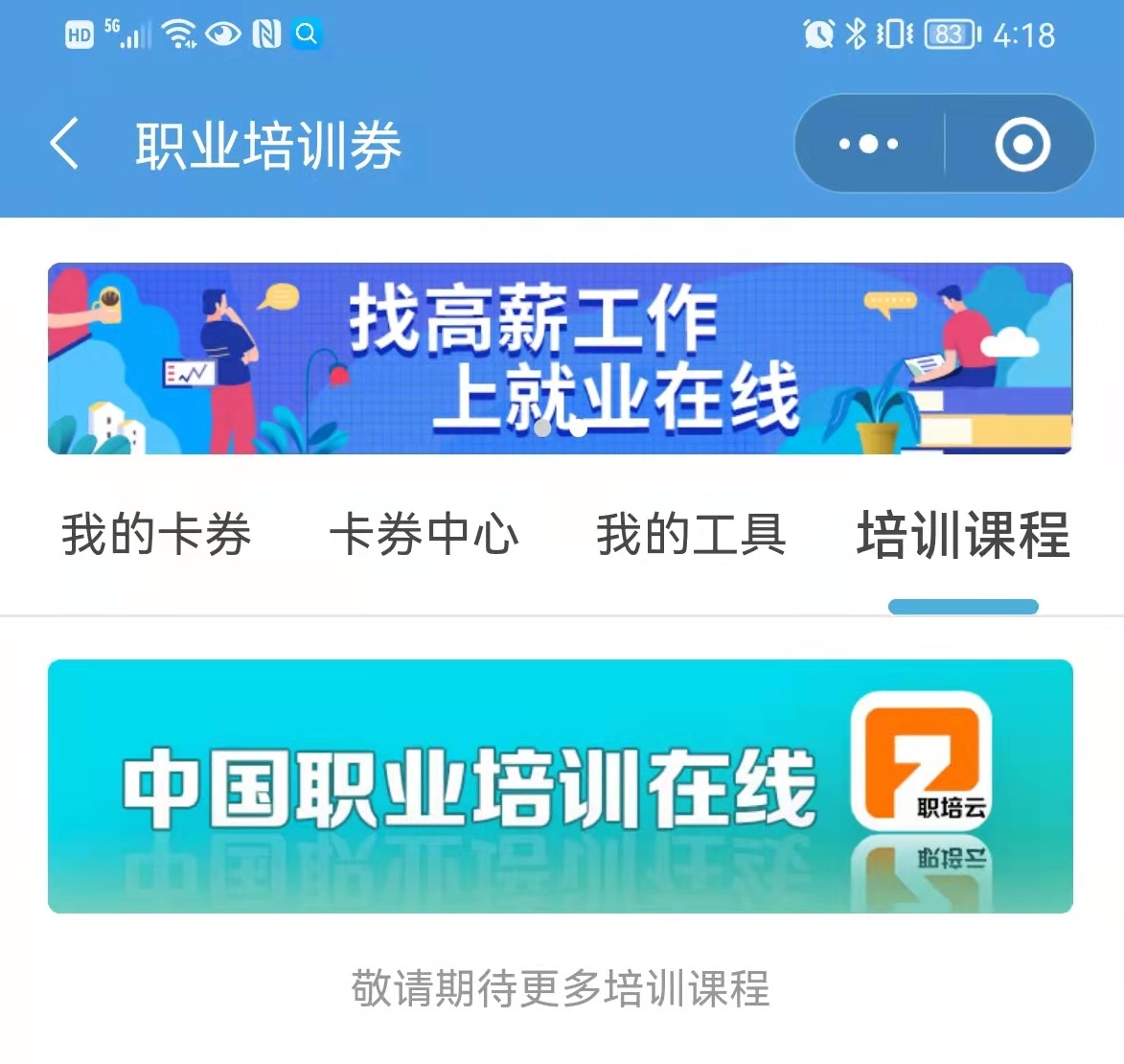
Task: Select the 培训课程 tab
Action: 962,535
